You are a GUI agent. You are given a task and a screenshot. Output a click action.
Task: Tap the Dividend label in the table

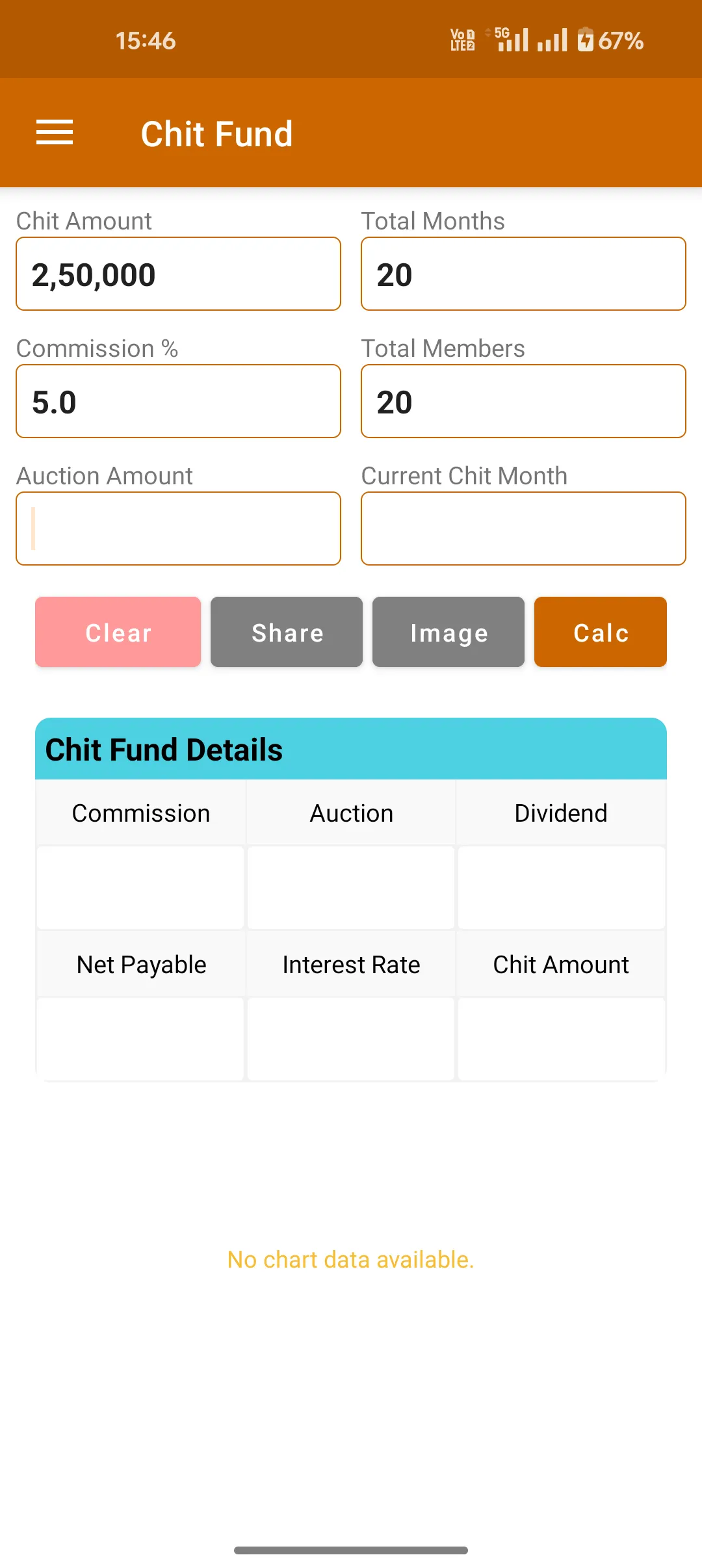(560, 813)
